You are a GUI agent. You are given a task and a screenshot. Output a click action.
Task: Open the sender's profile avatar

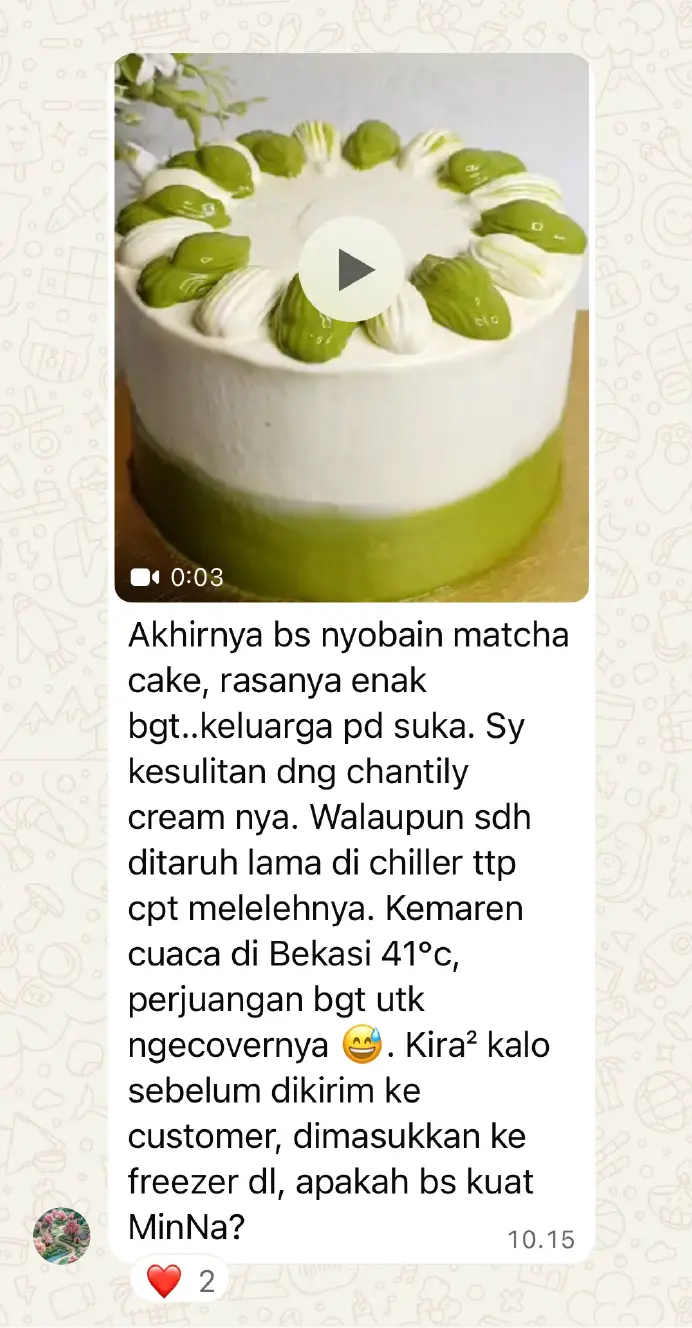(x=62, y=1235)
